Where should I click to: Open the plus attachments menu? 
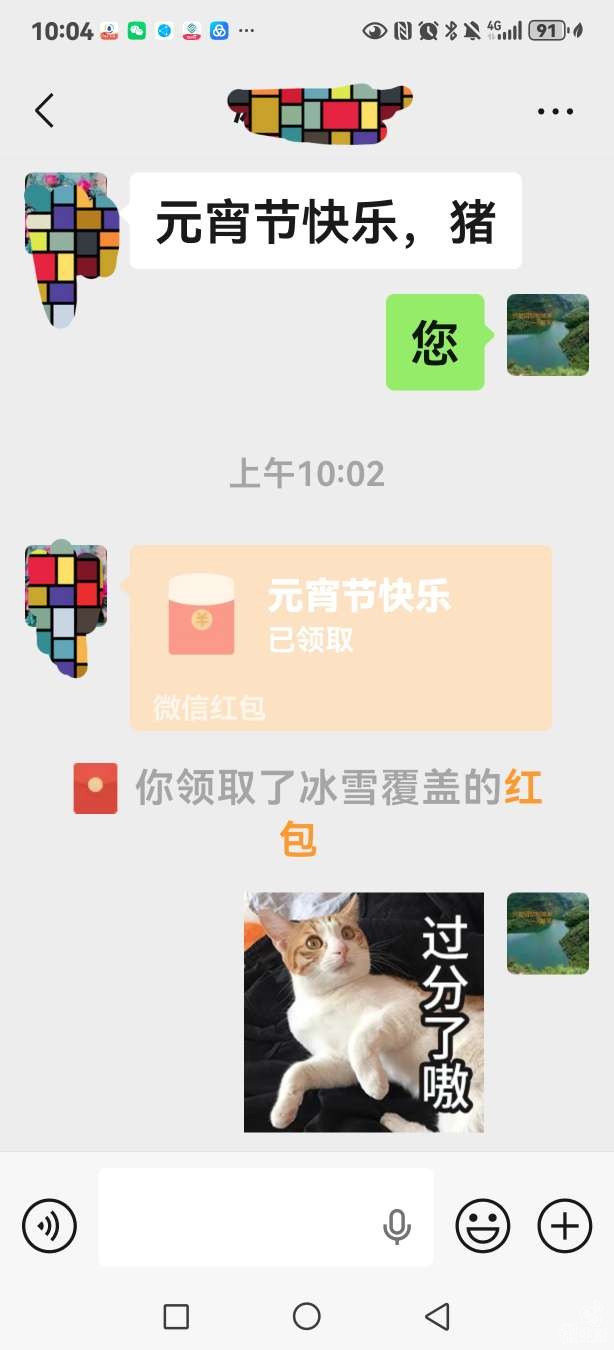pos(565,1225)
